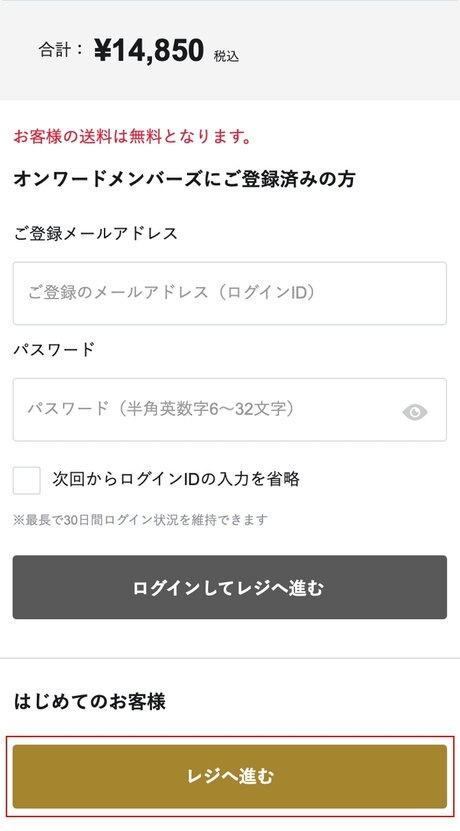
Task: Tap the registered email address field
Action: tap(229, 293)
